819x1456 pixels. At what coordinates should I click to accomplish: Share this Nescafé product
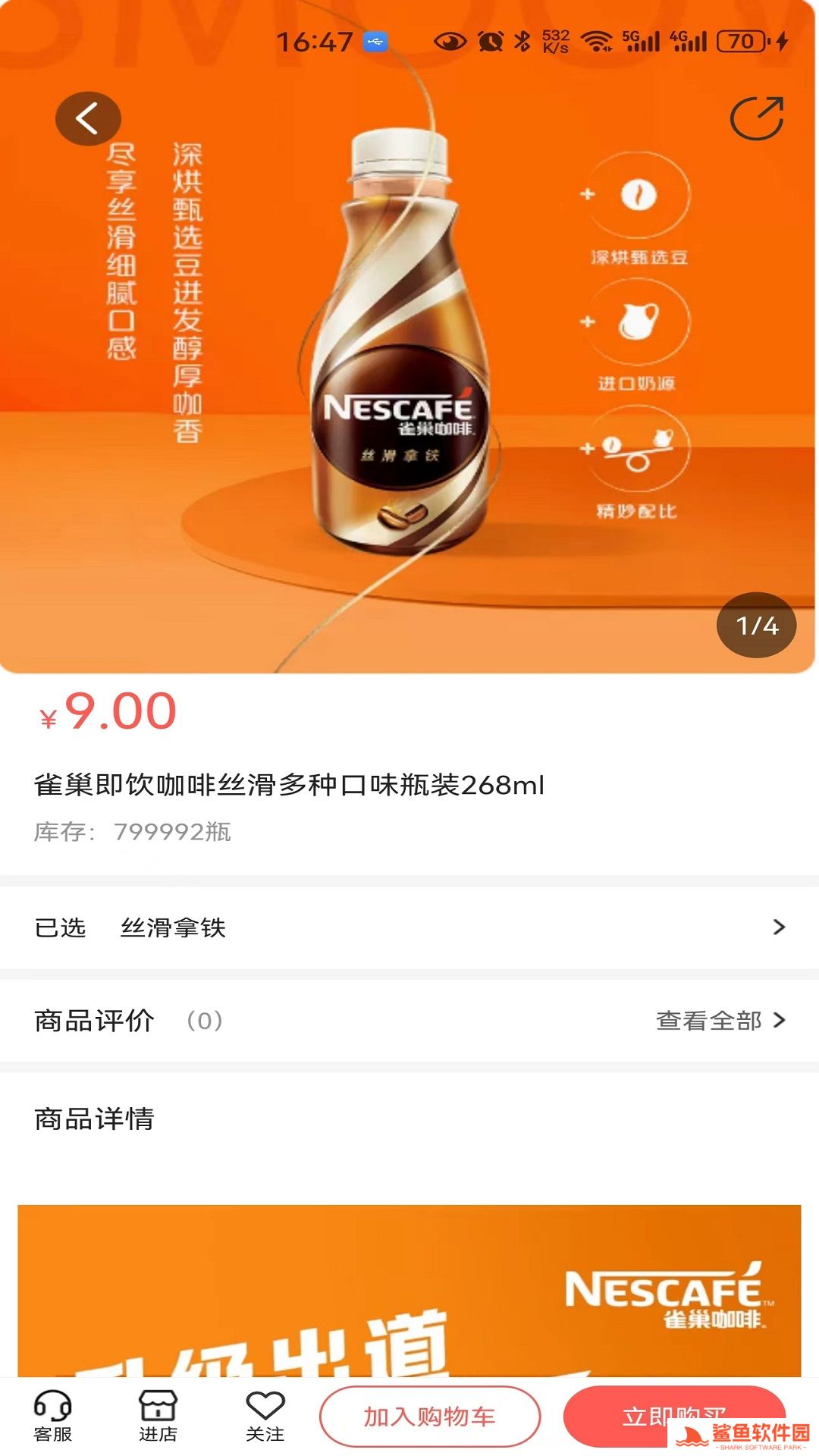[756, 118]
